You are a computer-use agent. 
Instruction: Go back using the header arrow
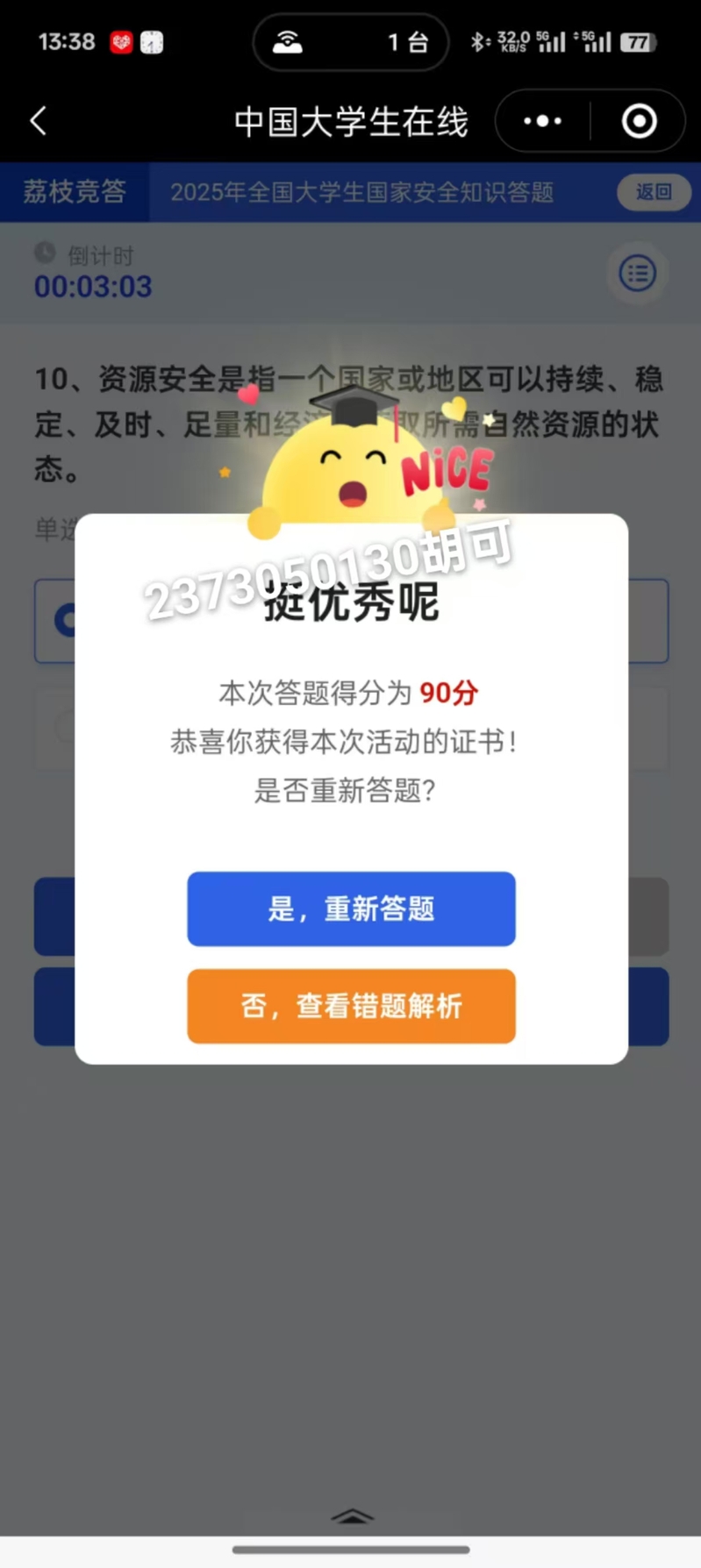pos(39,121)
